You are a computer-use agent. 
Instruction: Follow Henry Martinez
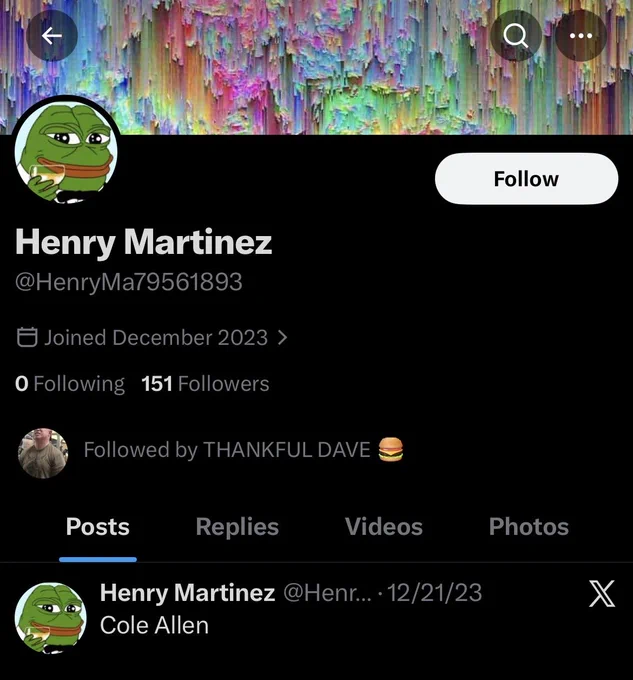pos(526,179)
